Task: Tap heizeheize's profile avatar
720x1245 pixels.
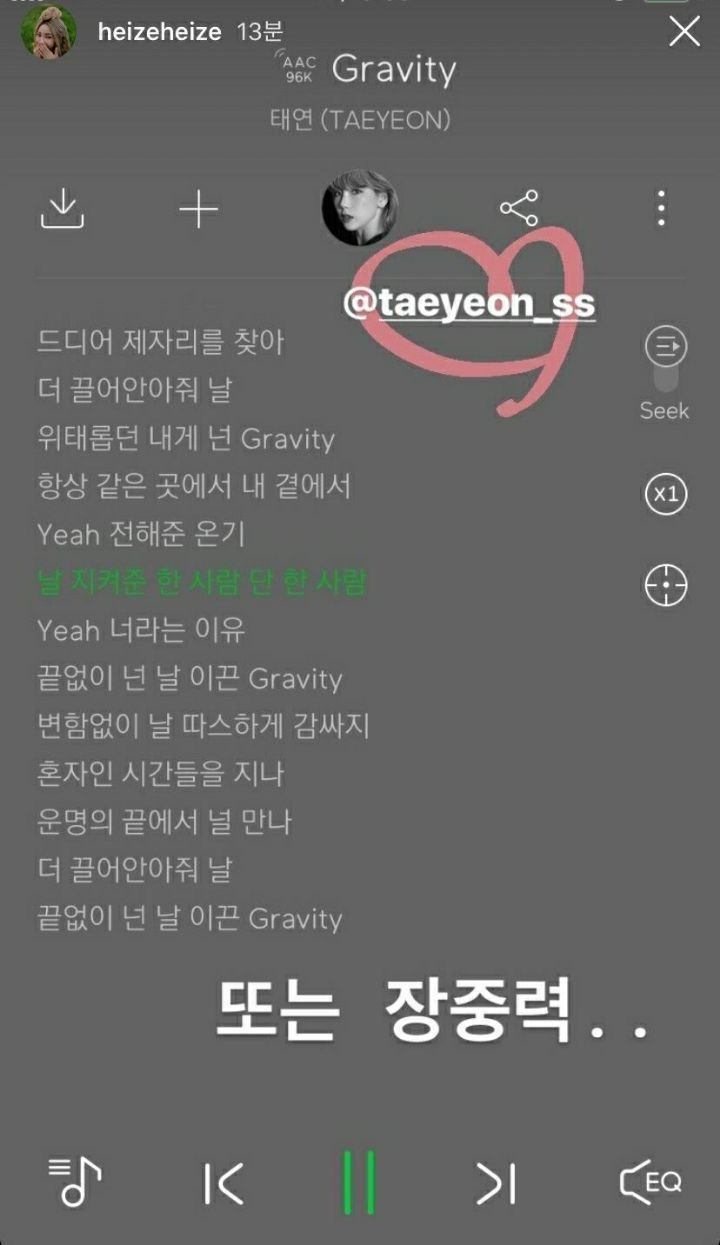Action: [49, 32]
